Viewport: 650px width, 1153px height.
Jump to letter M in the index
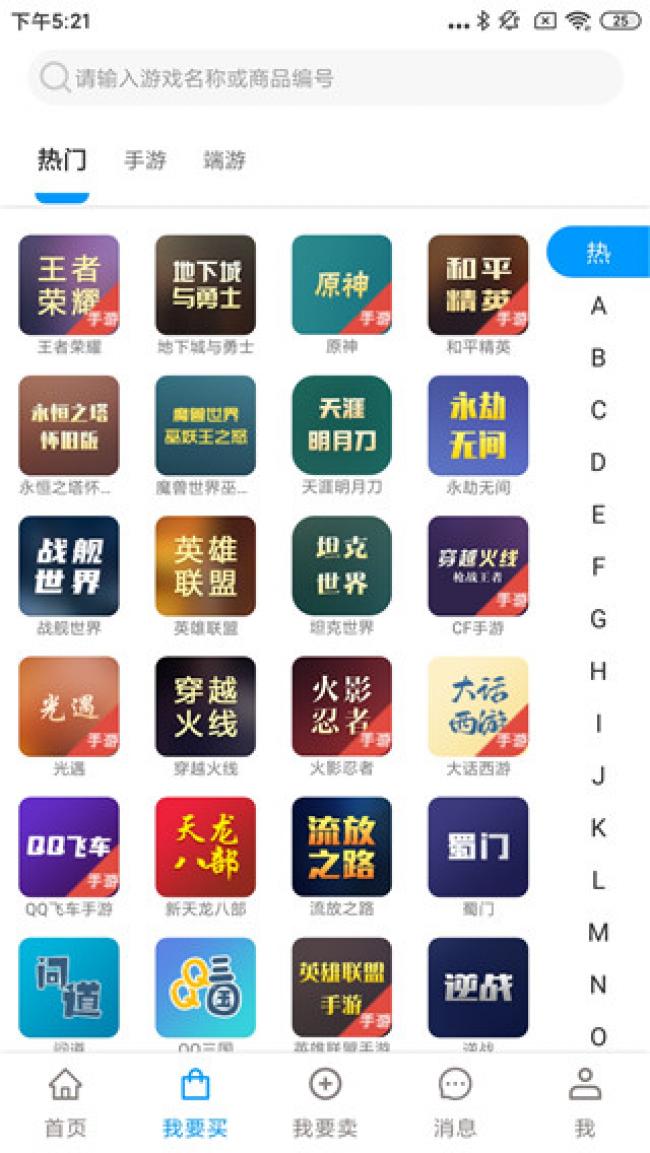pyautogui.click(x=598, y=933)
